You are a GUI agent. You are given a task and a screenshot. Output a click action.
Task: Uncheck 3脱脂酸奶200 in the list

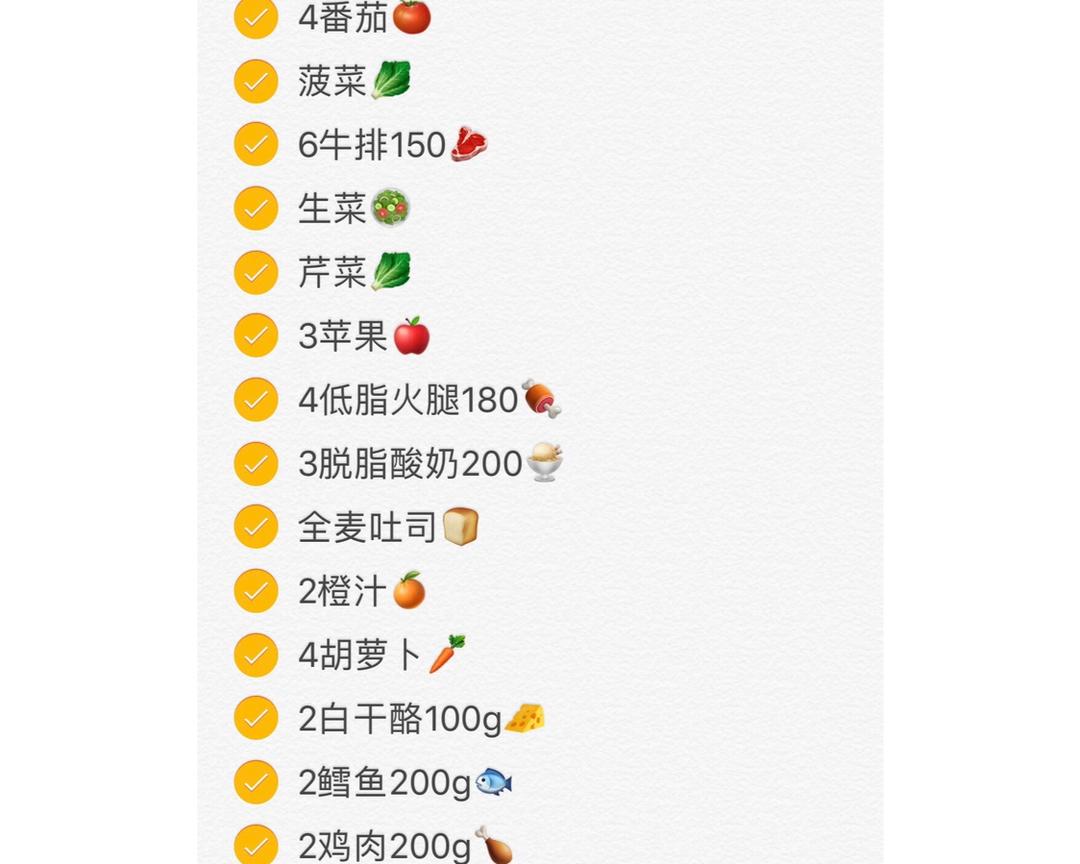pos(256,464)
